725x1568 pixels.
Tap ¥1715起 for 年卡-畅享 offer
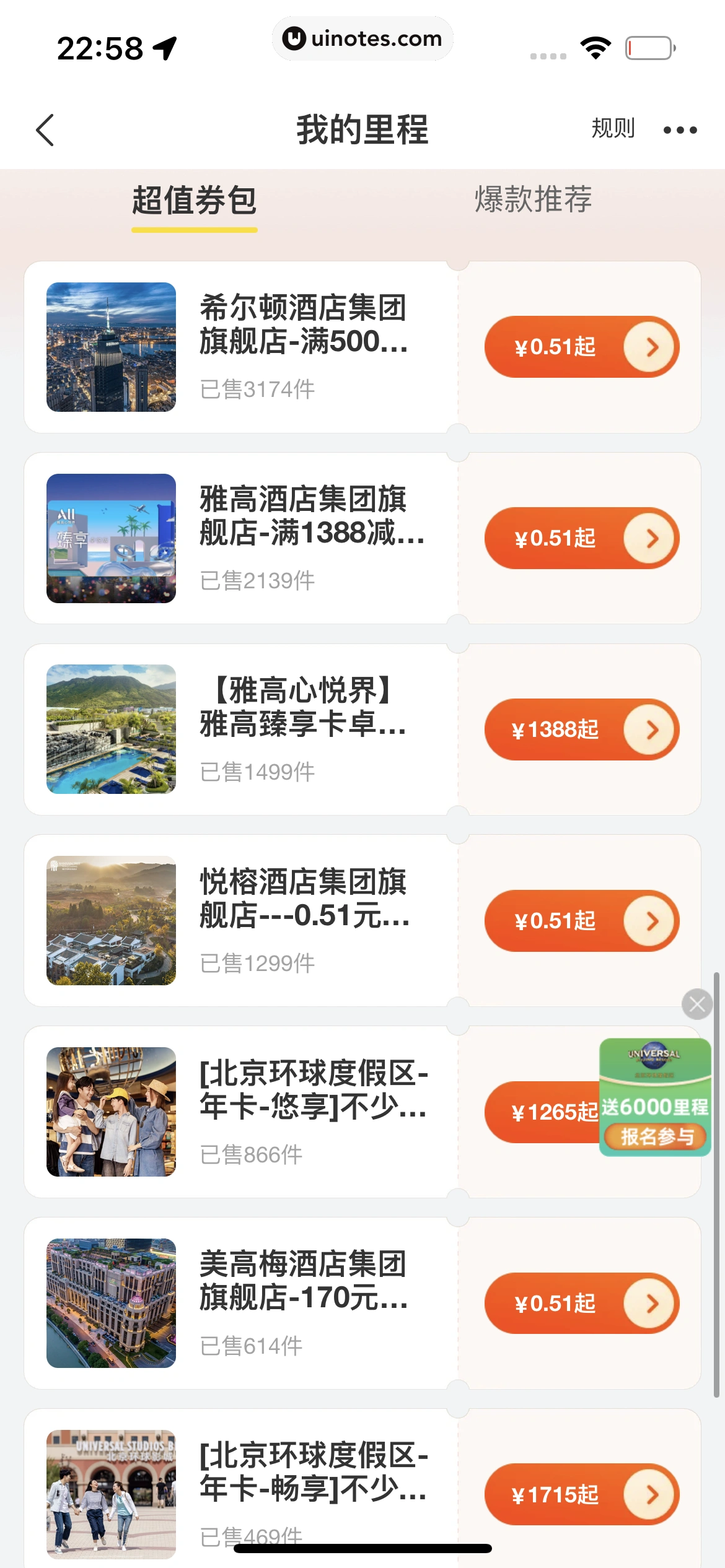pyautogui.click(x=581, y=1494)
